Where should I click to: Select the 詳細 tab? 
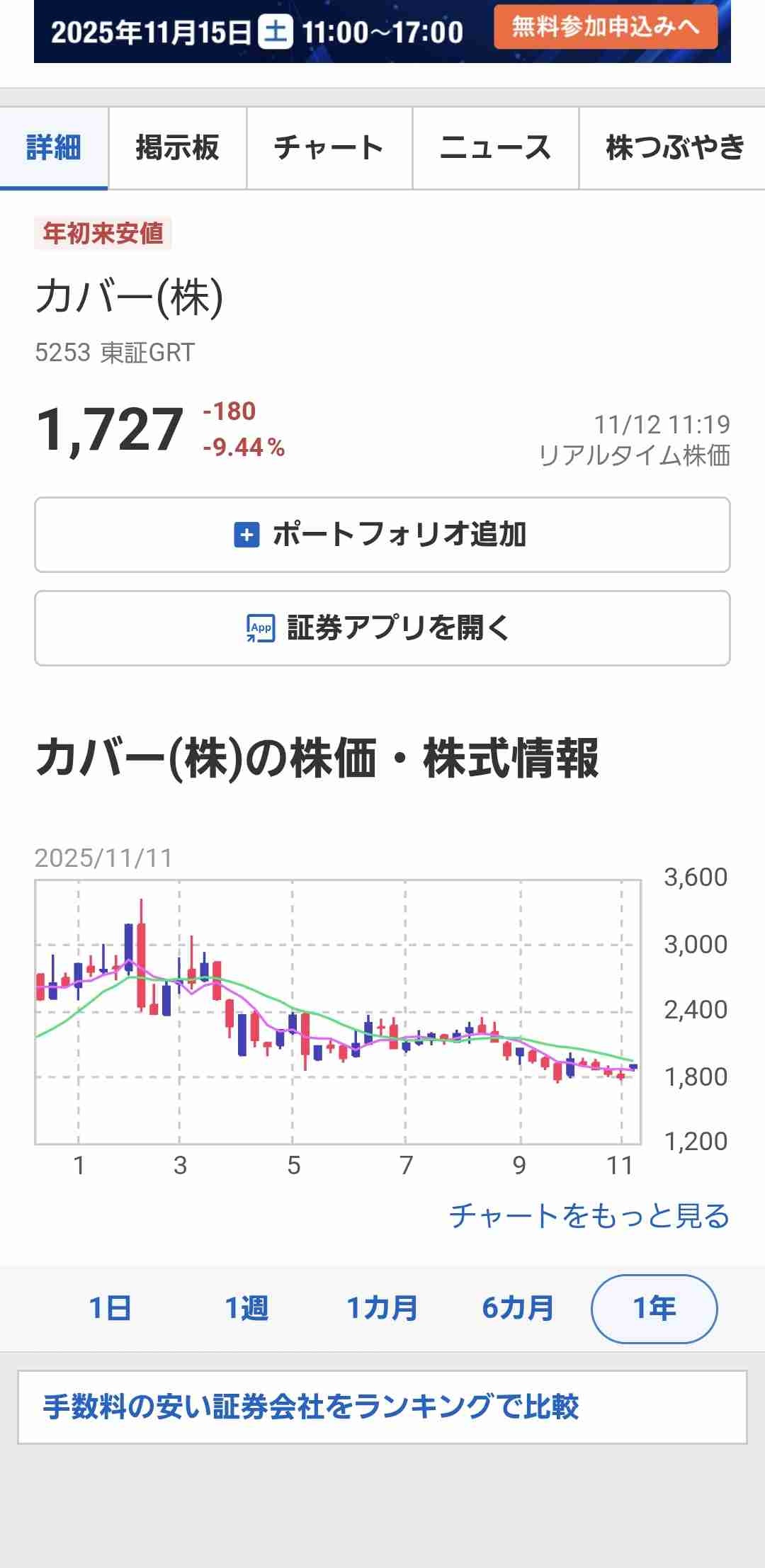pyautogui.click(x=54, y=148)
